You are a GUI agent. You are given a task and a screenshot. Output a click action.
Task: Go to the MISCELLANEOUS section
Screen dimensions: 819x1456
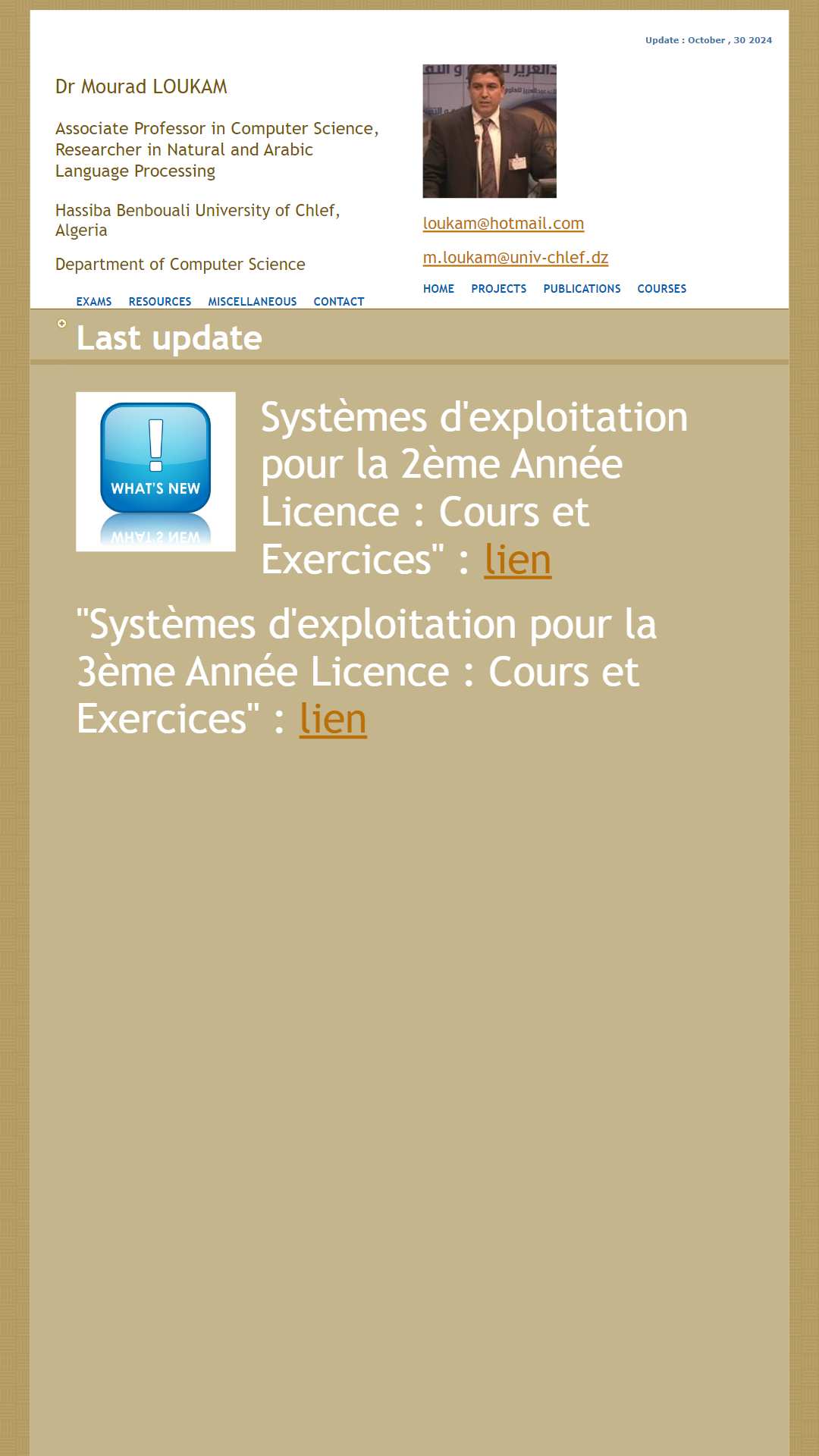coord(253,302)
